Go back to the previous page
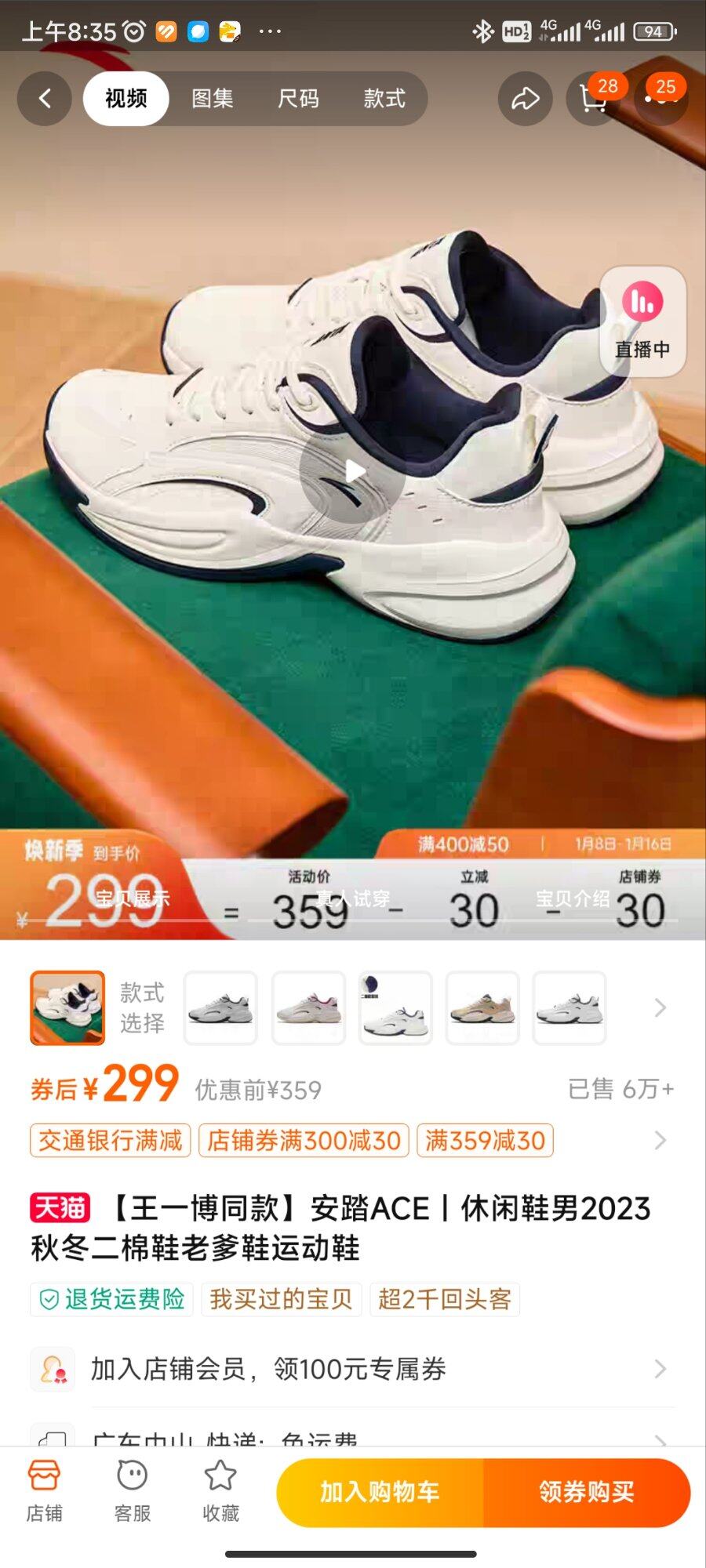 tap(45, 99)
